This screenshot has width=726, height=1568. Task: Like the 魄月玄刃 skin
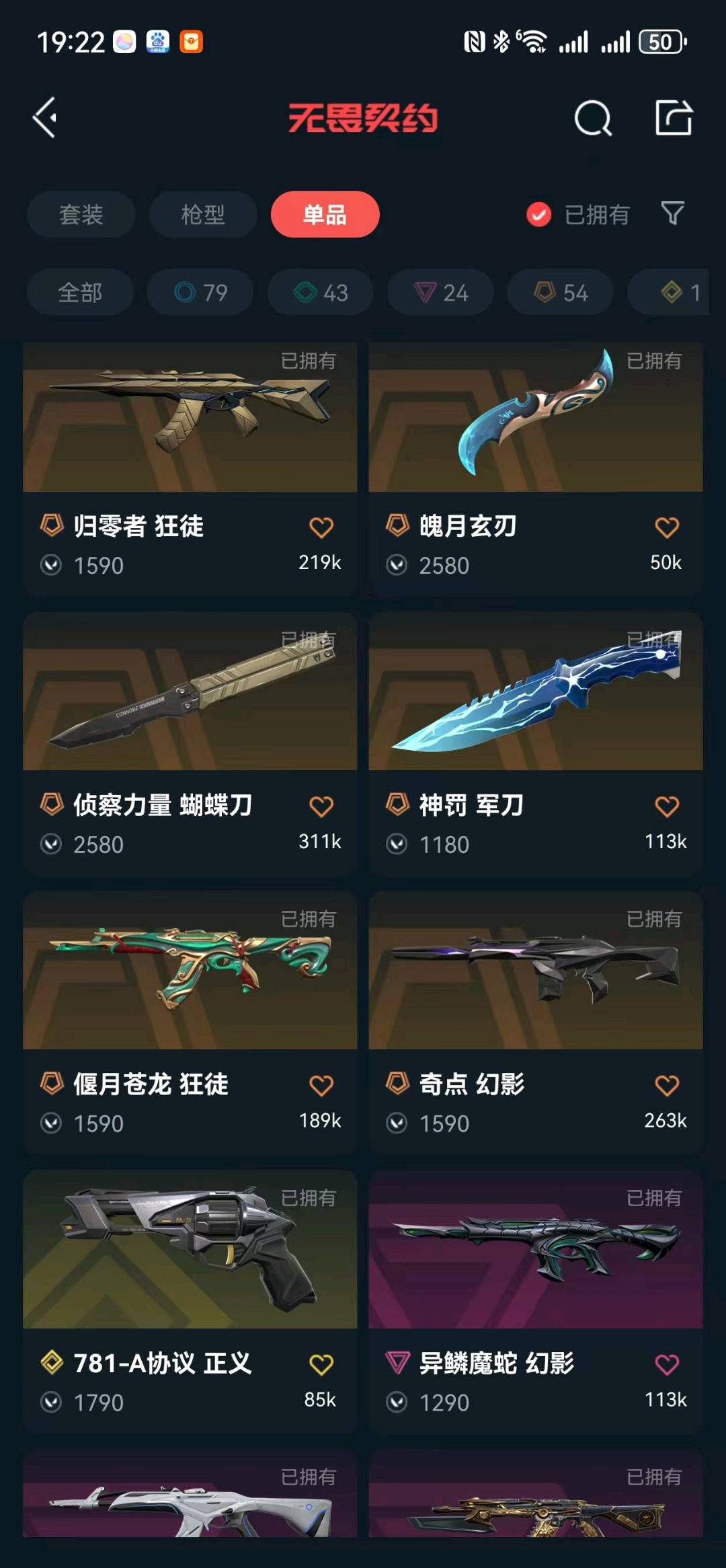click(x=666, y=527)
